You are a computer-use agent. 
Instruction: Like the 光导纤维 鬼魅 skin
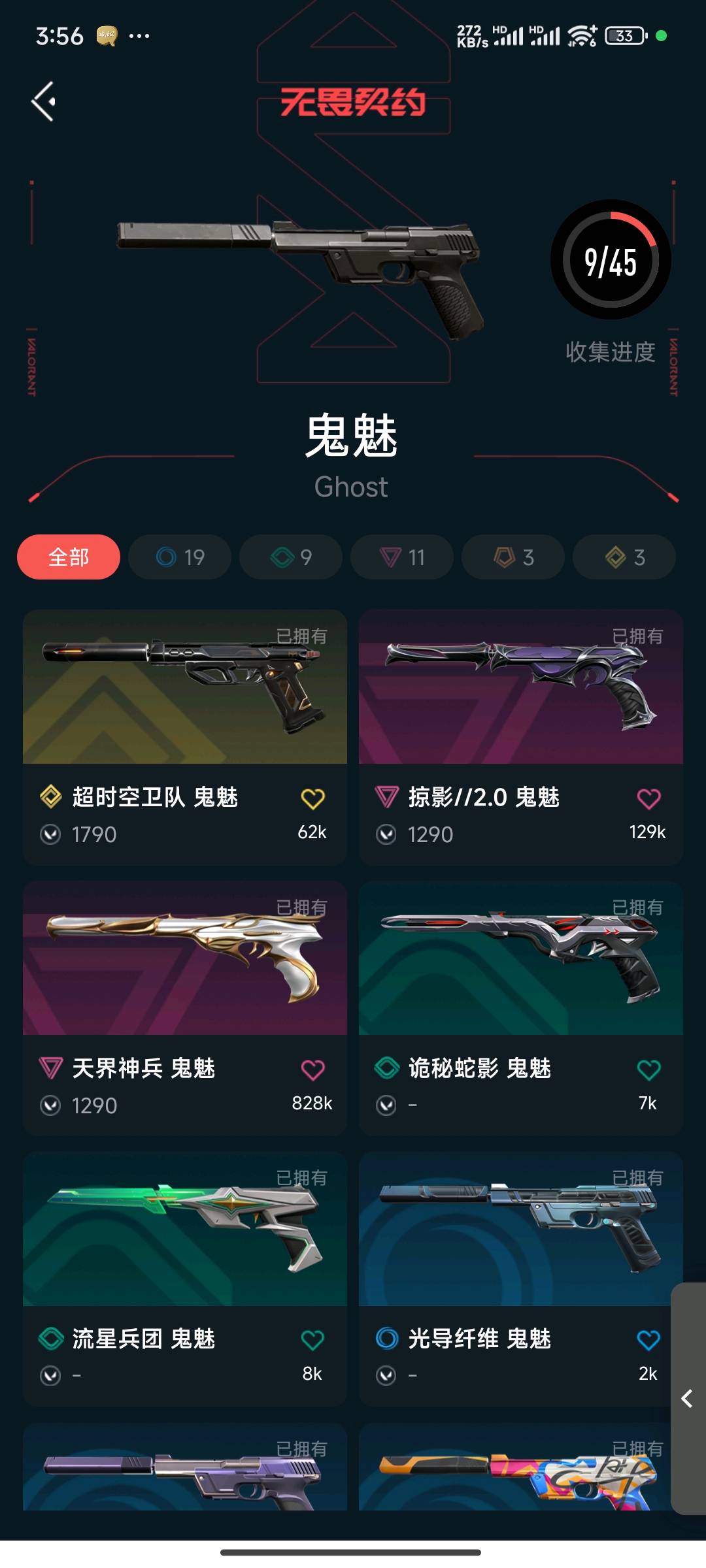coord(648,1340)
